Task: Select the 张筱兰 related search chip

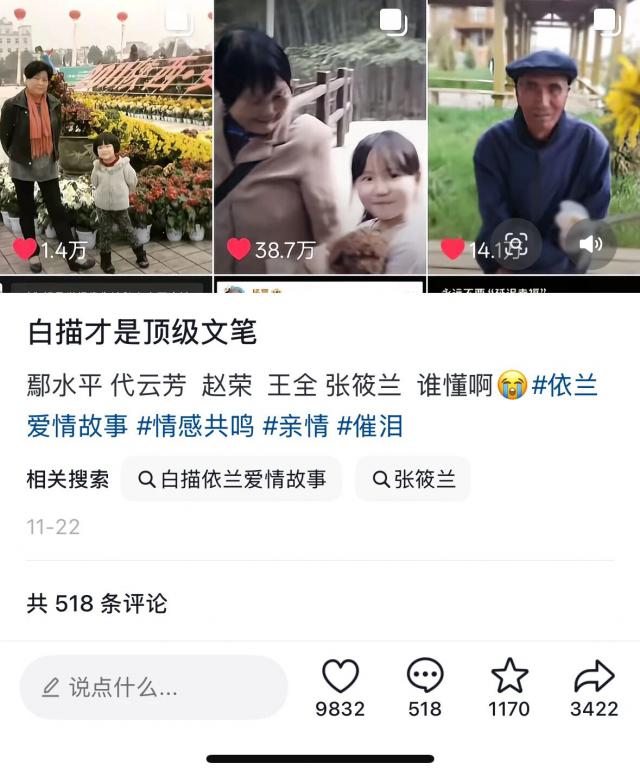Action: point(413,479)
